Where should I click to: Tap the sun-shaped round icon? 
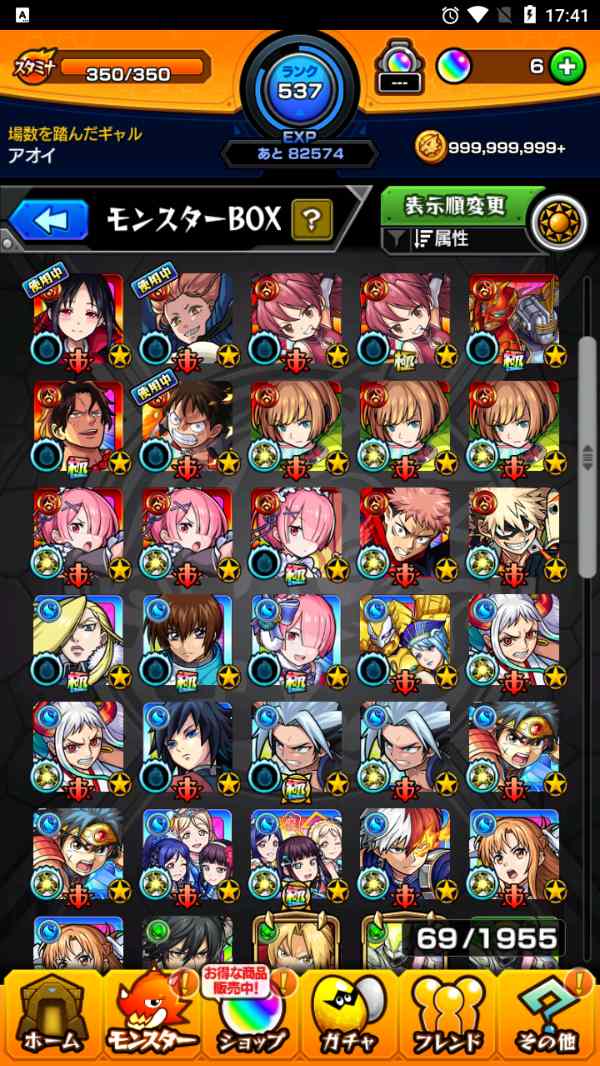[558, 221]
